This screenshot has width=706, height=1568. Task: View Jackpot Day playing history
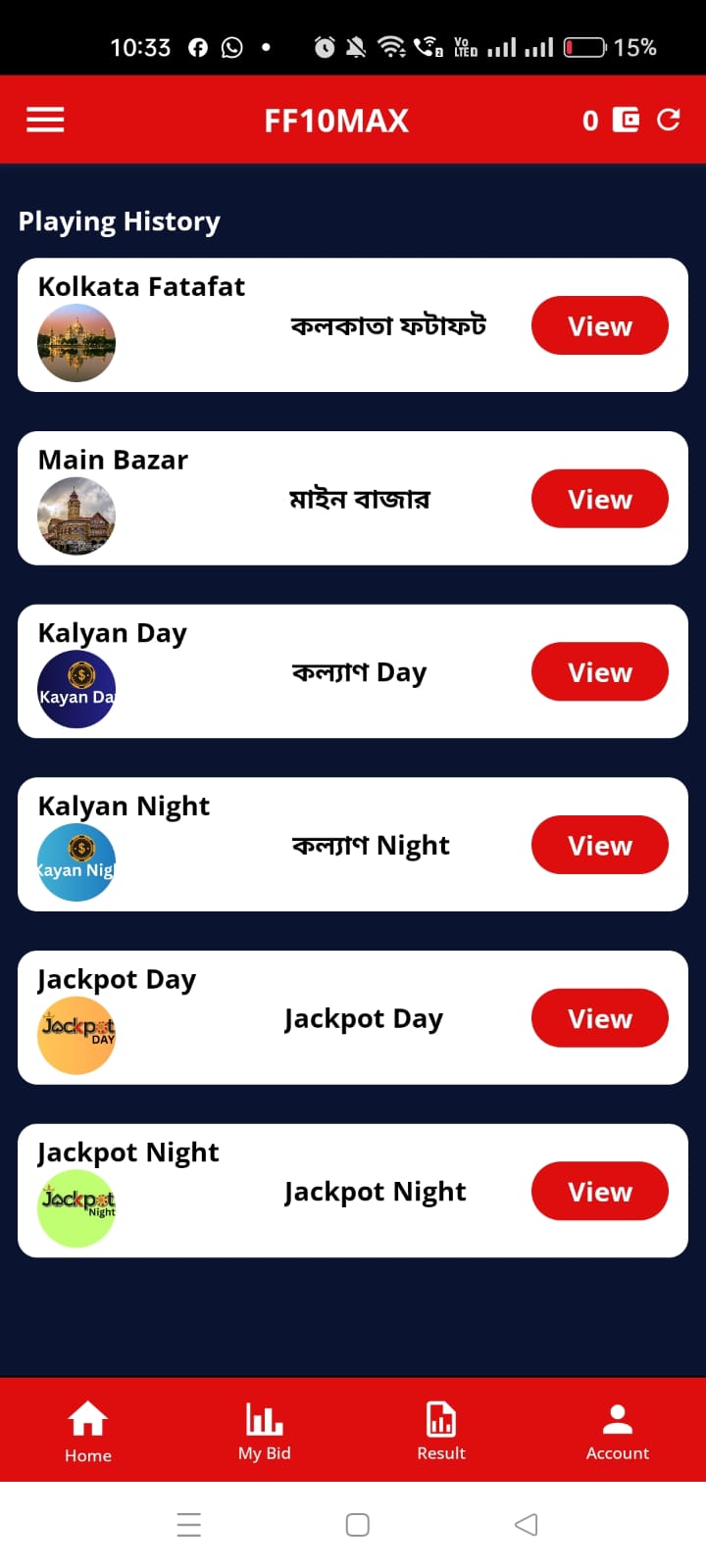pyautogui.click(x=599, y=1018)
